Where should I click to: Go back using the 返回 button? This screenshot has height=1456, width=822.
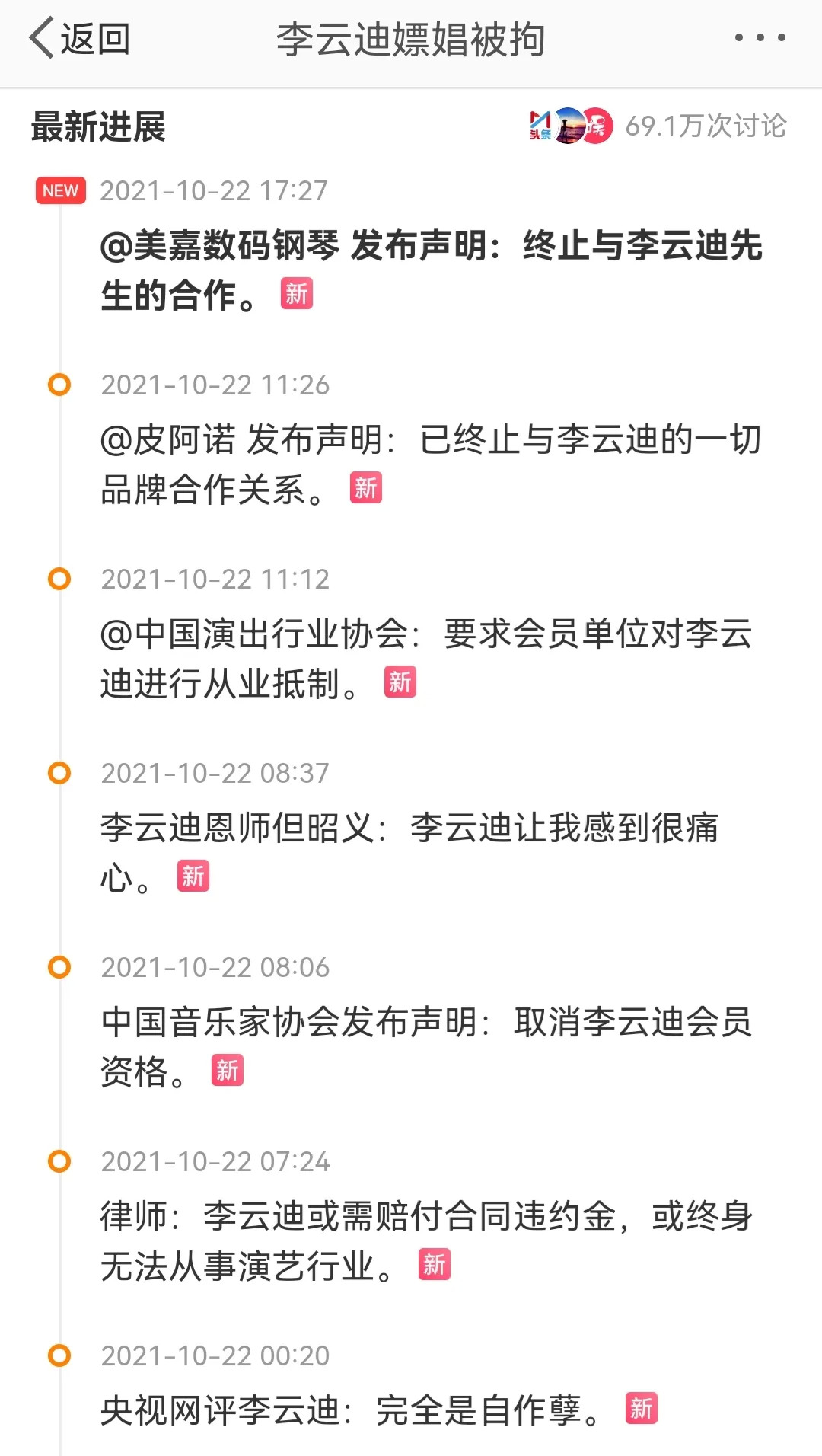tap(79, 39)
